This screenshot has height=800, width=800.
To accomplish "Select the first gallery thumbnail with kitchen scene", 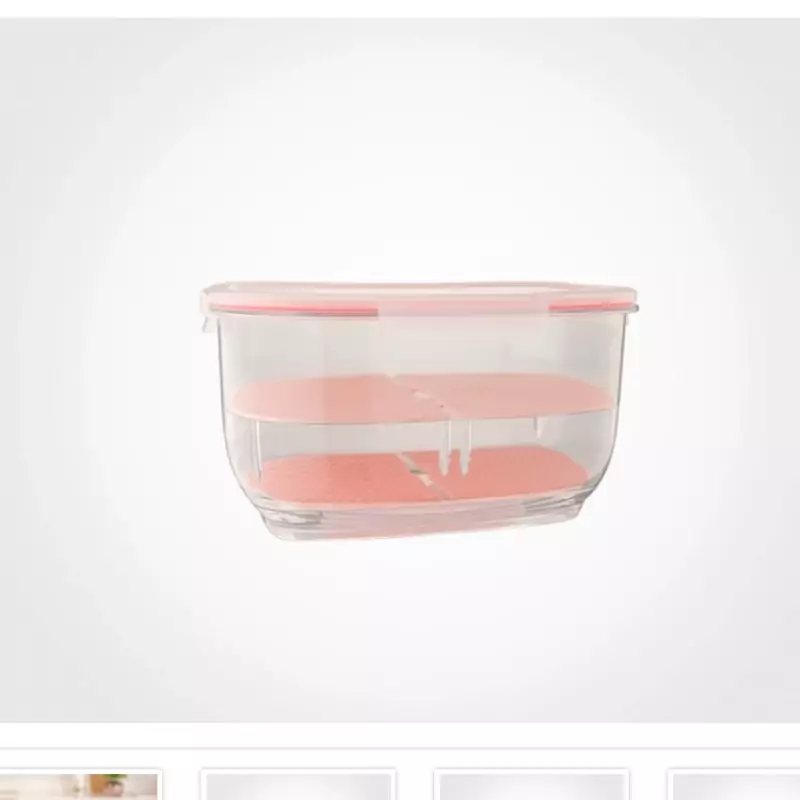I will coord(80,785).
